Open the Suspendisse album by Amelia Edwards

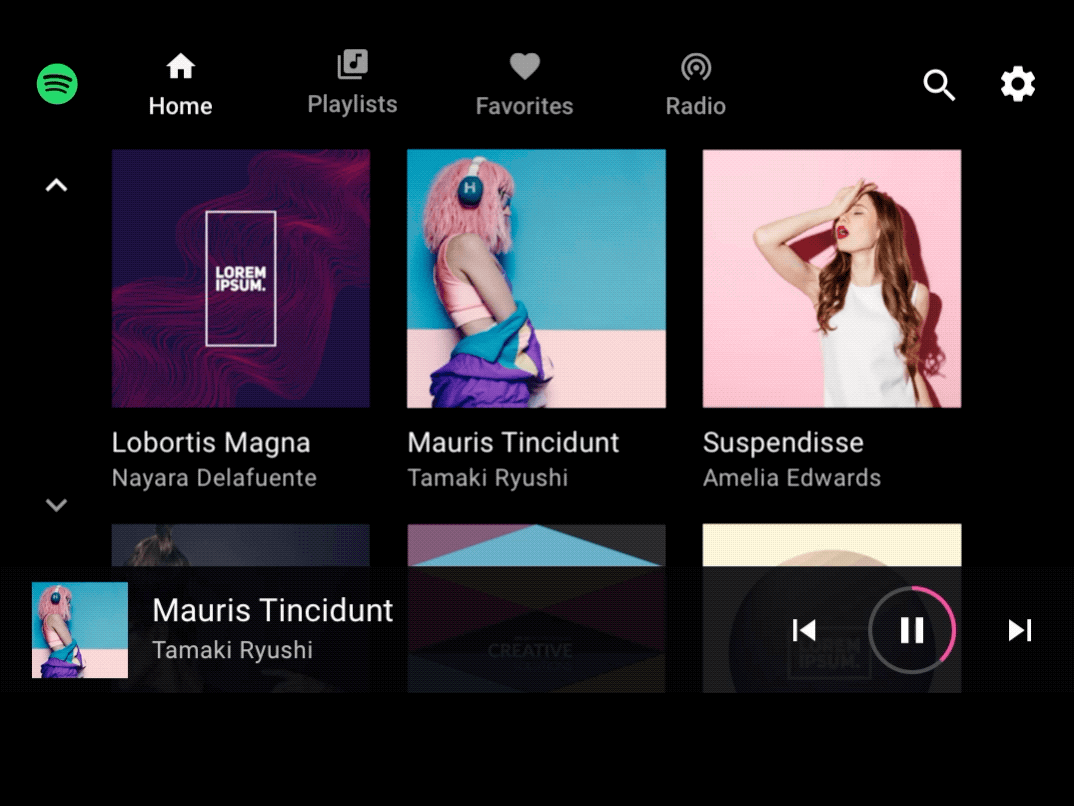coord(832,279)
